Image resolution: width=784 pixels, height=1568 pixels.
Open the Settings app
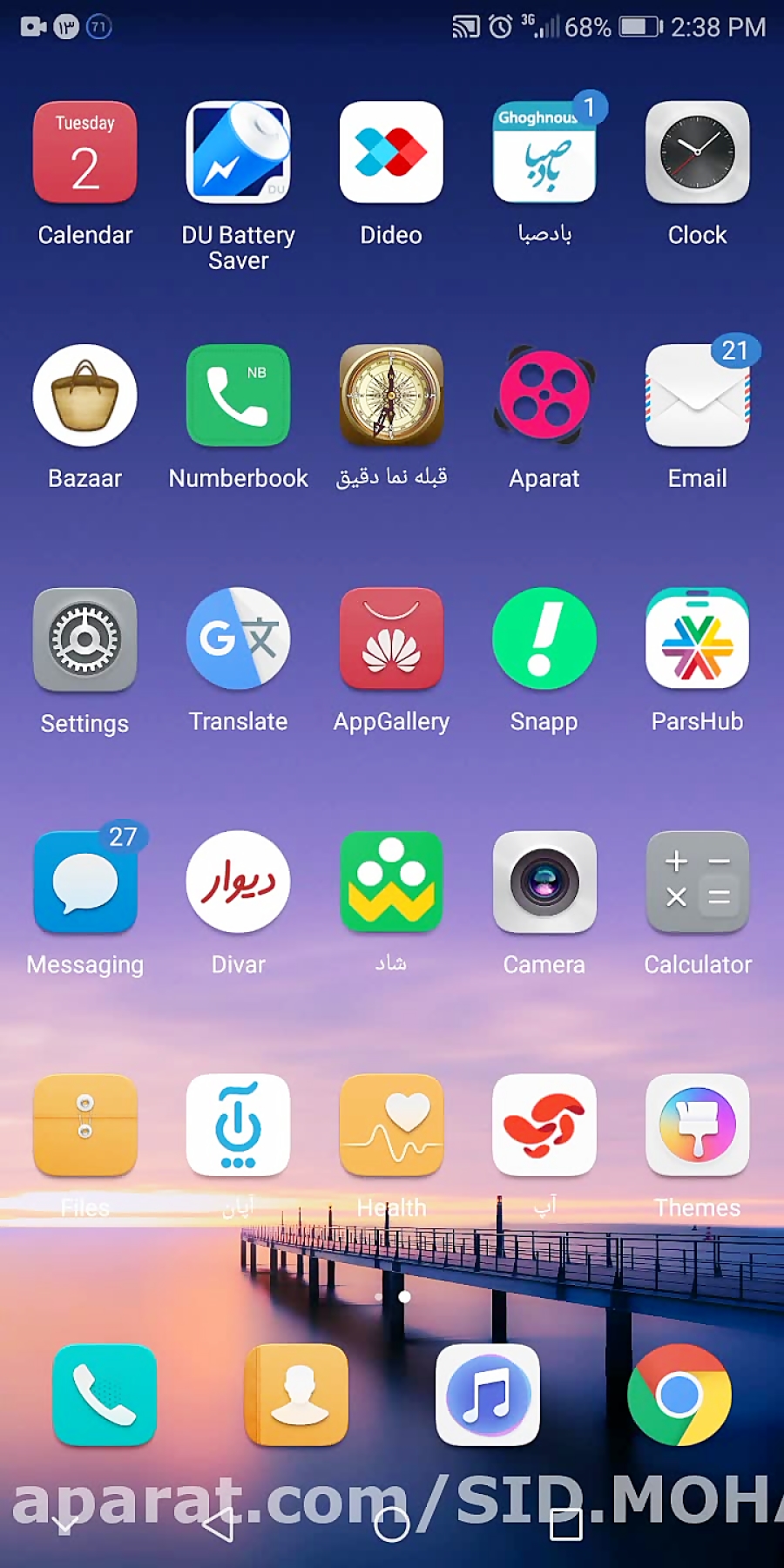(84, 640)
